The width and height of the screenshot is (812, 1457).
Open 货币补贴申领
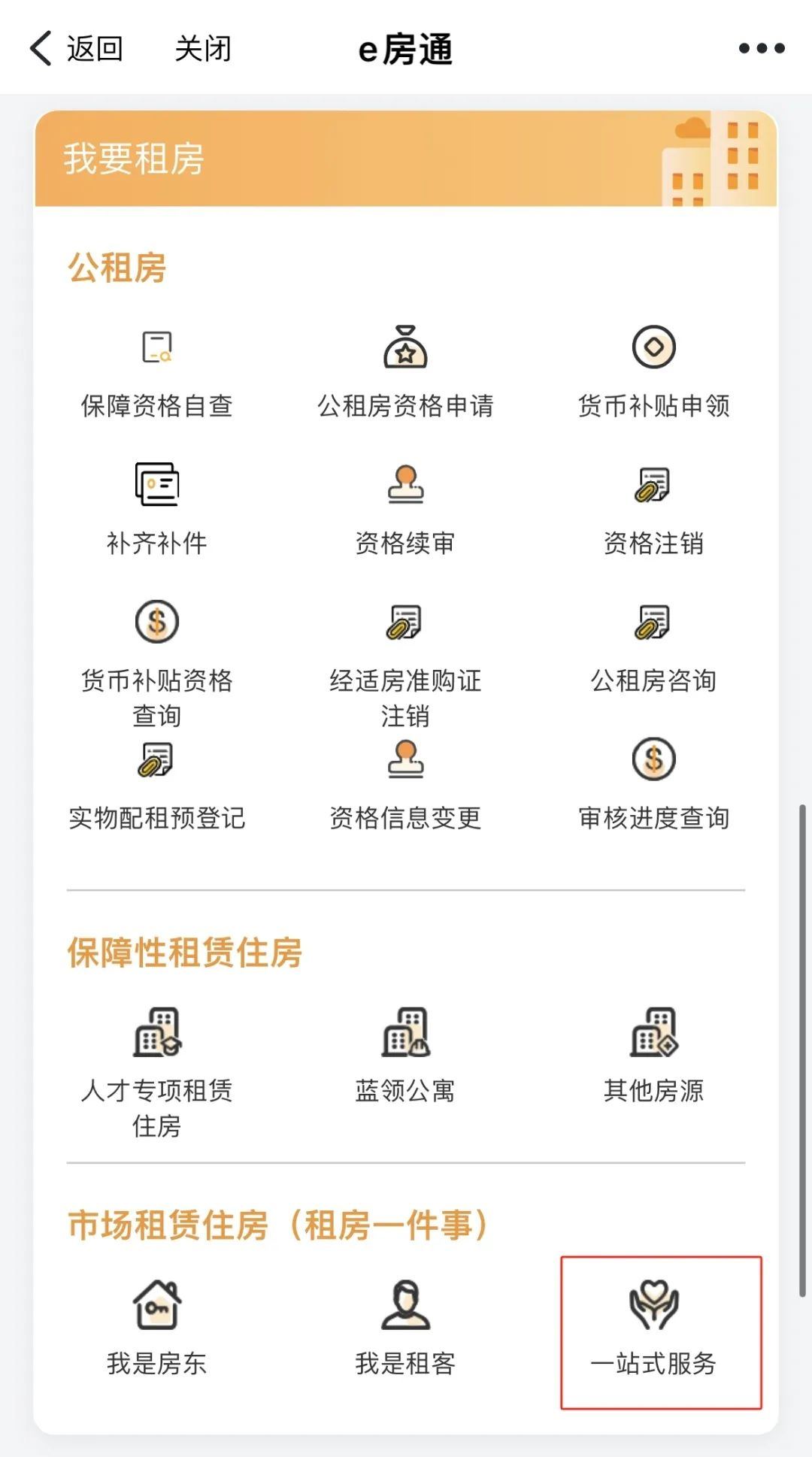pyautogui.click(x=653, y=374)
